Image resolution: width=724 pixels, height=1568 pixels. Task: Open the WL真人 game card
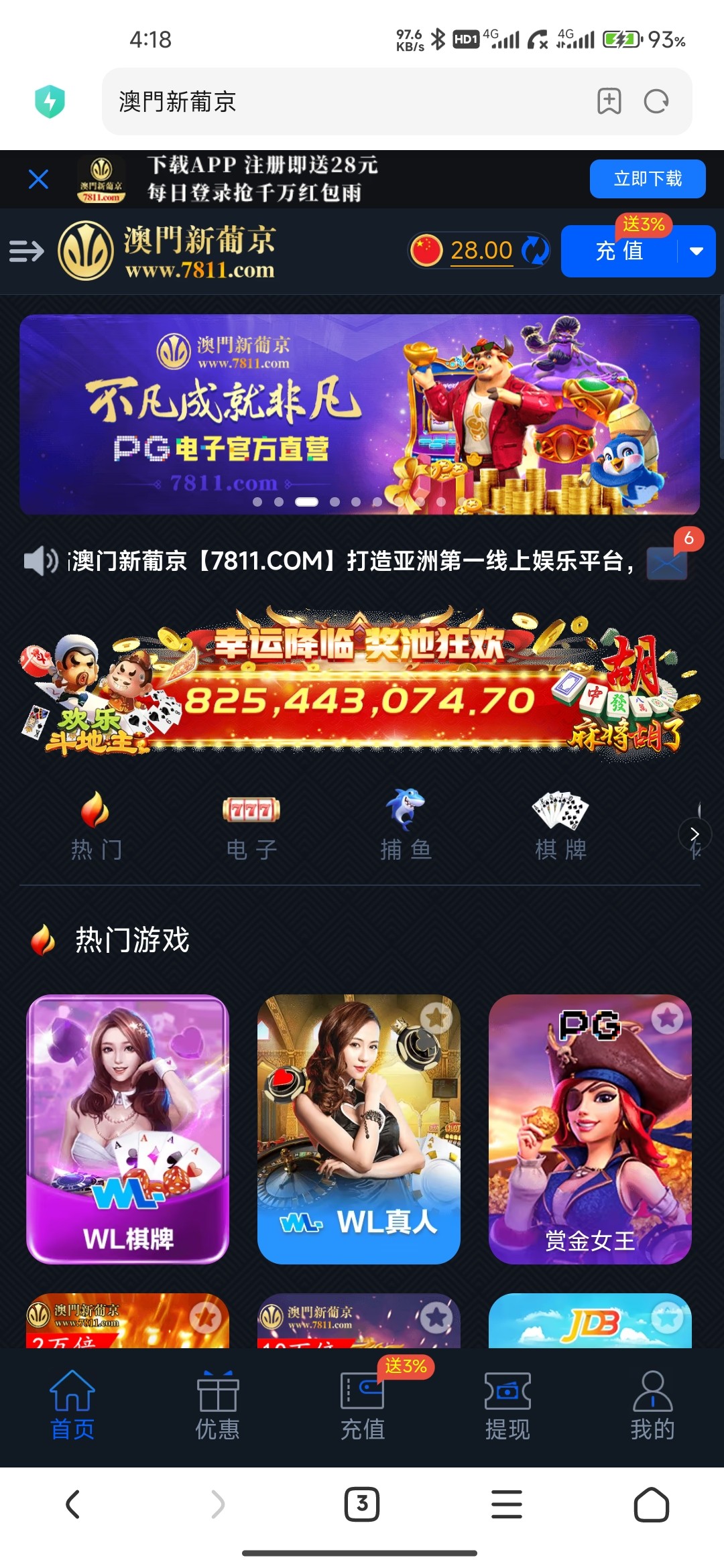click(359, 1129)
